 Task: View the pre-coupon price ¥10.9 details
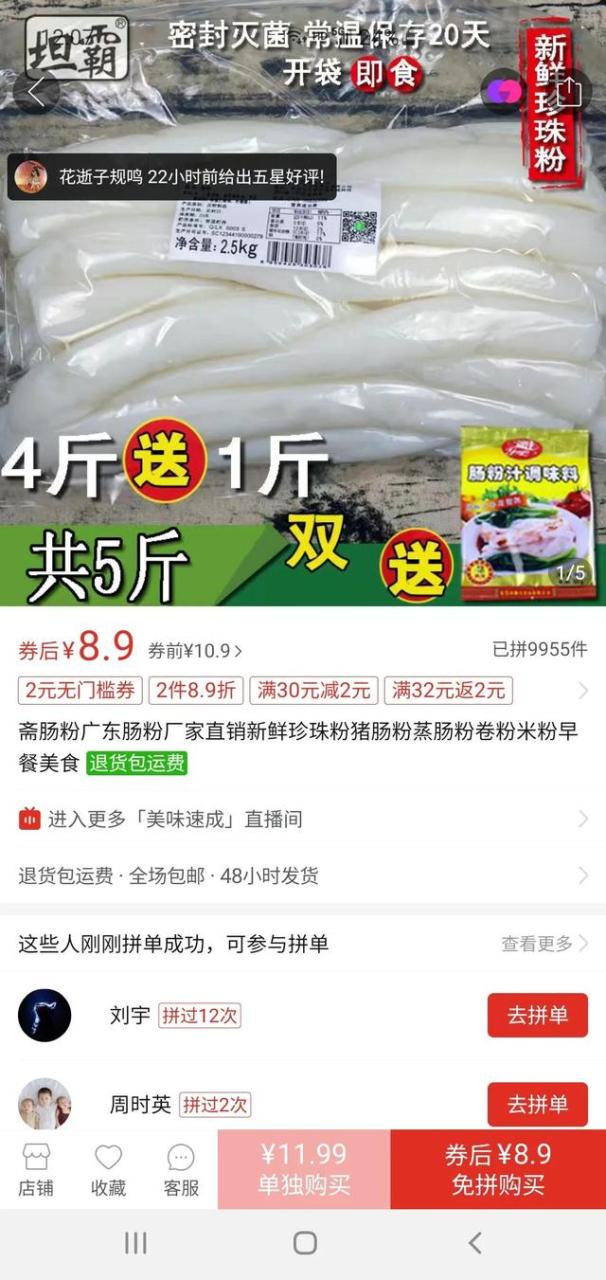tap(195, 651)
